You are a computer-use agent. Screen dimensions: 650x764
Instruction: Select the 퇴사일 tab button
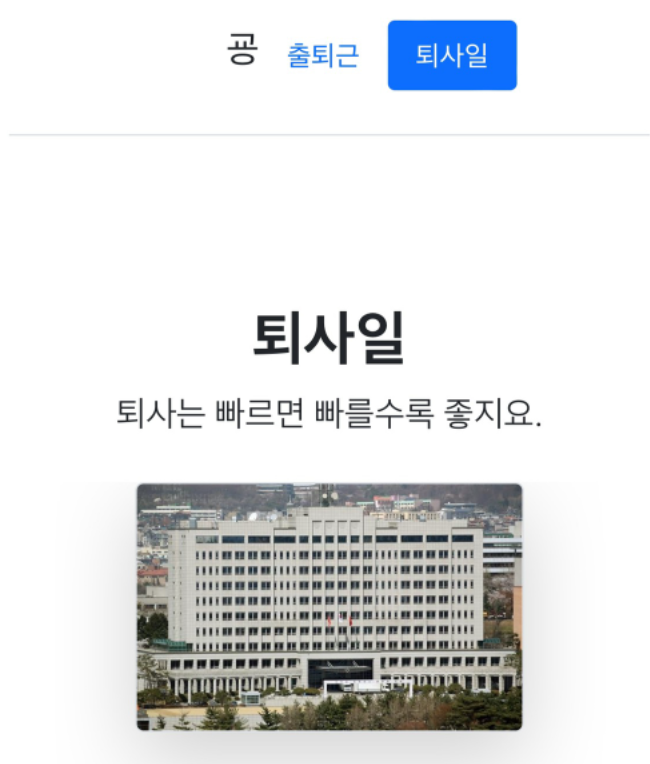(x=452, y=55)
